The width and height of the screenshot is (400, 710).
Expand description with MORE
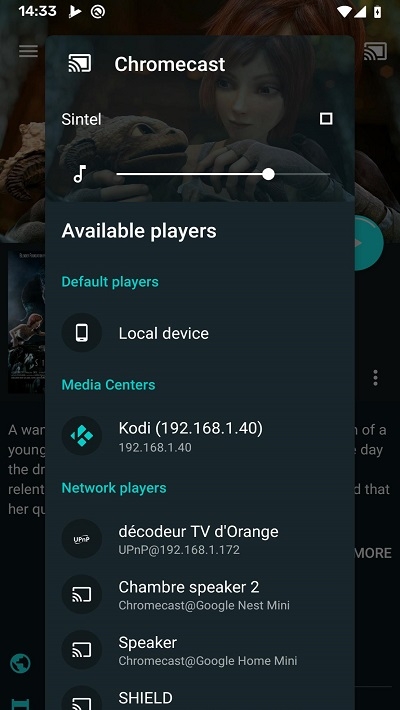[x=373, y=553]
